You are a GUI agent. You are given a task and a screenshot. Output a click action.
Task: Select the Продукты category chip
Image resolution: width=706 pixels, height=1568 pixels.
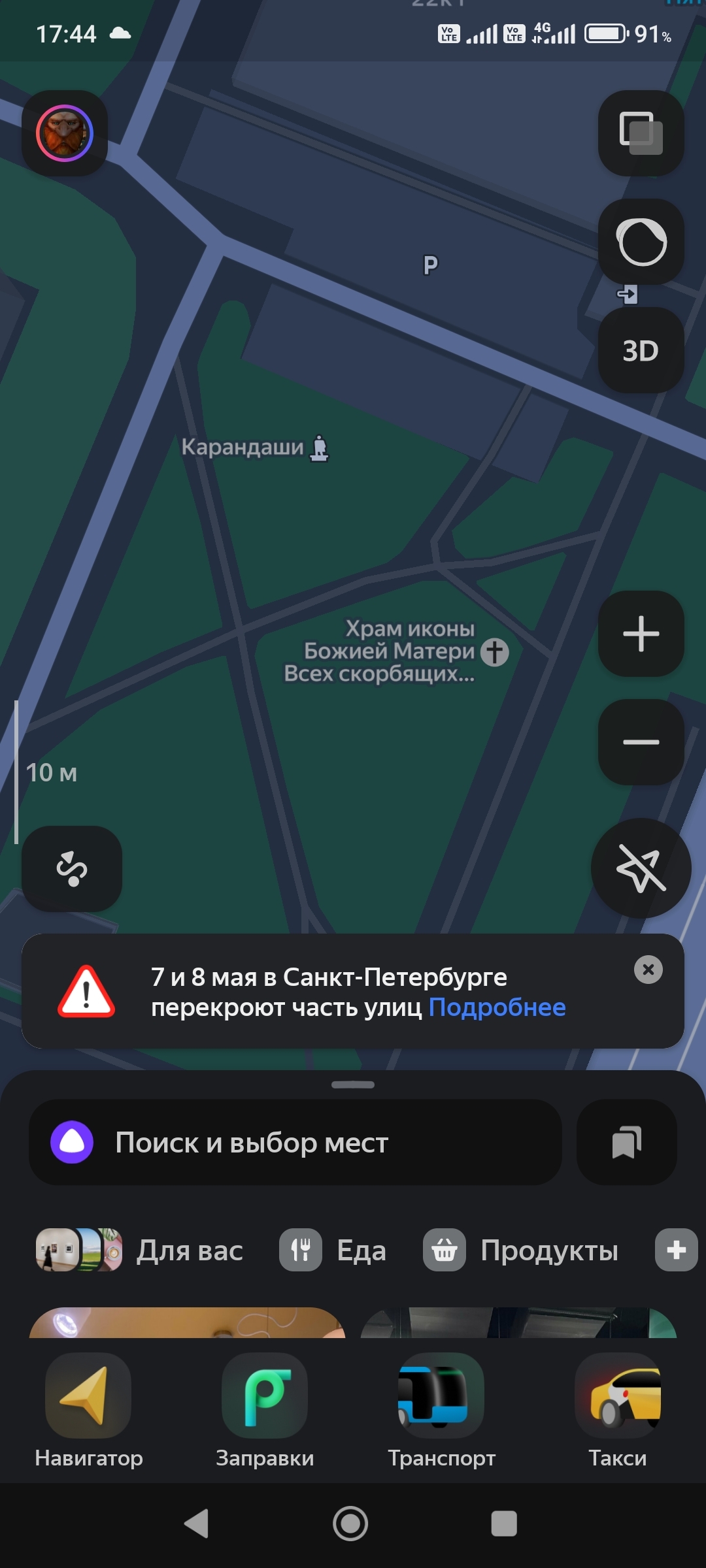click(x=521, y=1250)
